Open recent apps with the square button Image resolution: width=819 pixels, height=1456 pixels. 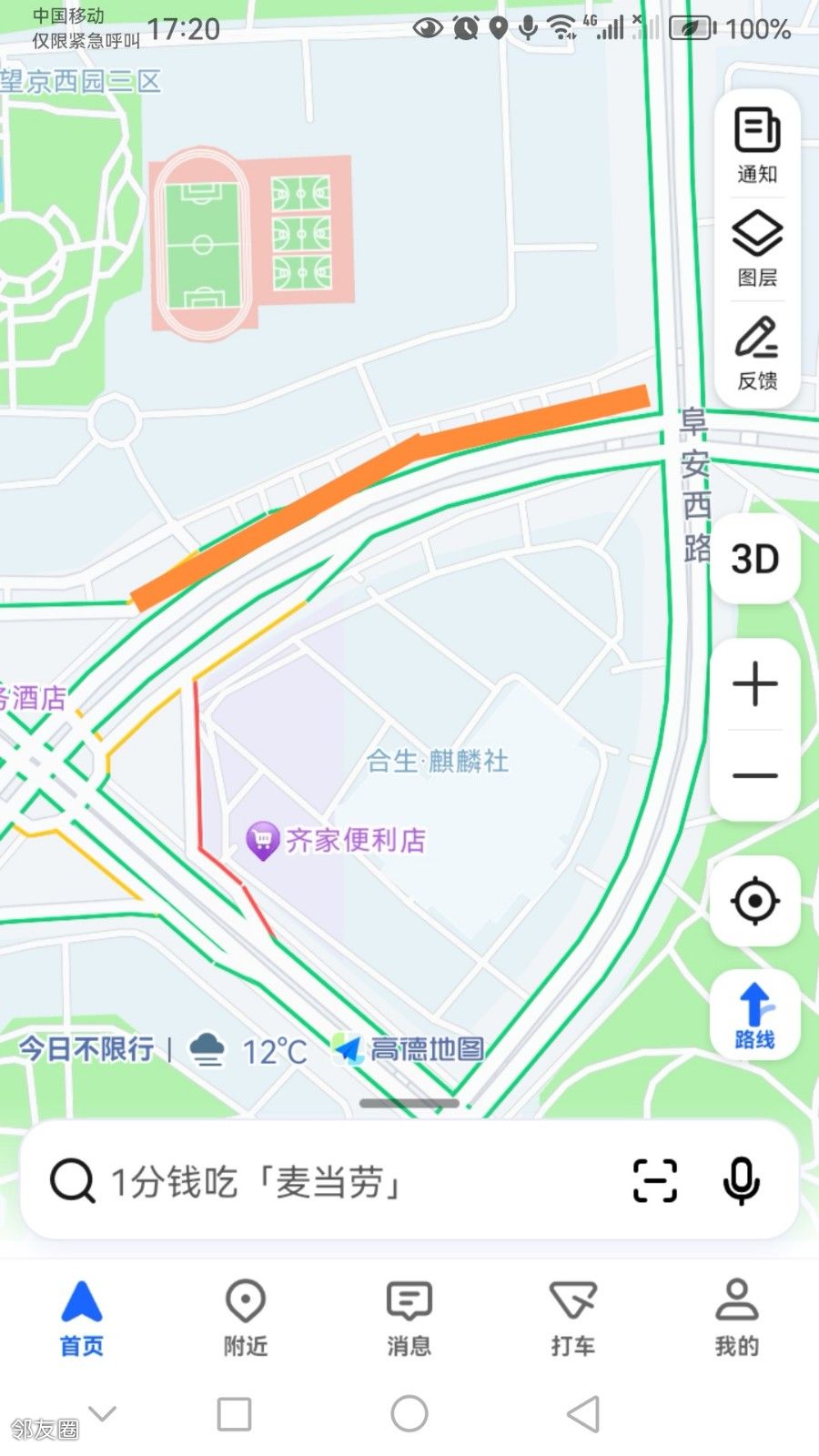(x=234, y=1414)
